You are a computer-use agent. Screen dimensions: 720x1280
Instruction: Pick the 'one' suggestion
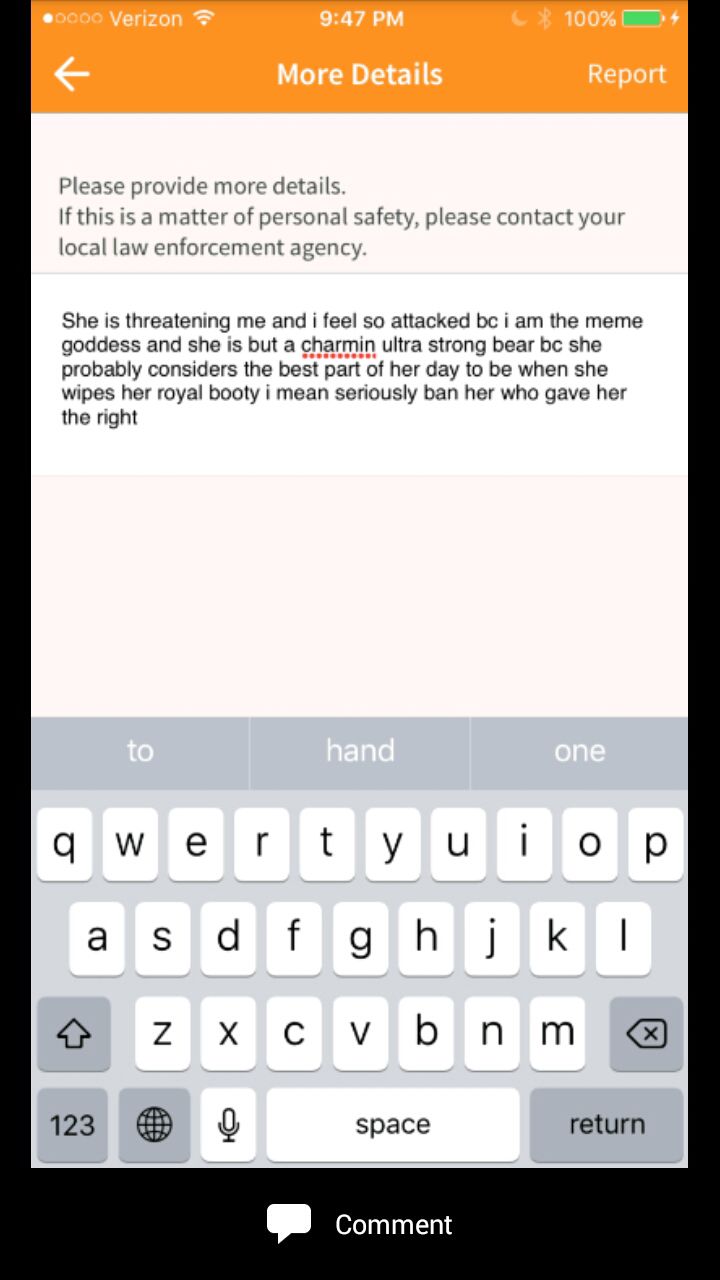point(579,751)
